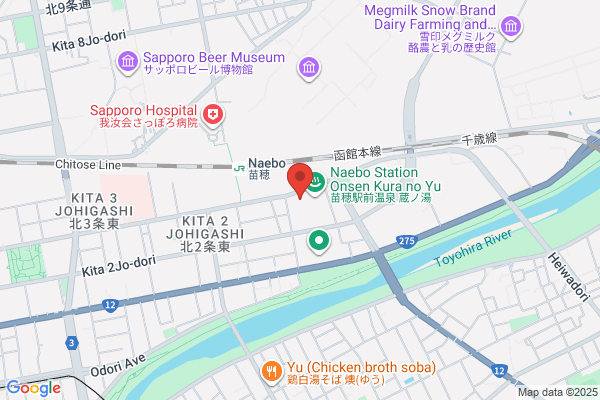The width and height of the screenshot is (600, 400).
Task: Tap the red location pin near Naebo
Action: pos(300,180)
